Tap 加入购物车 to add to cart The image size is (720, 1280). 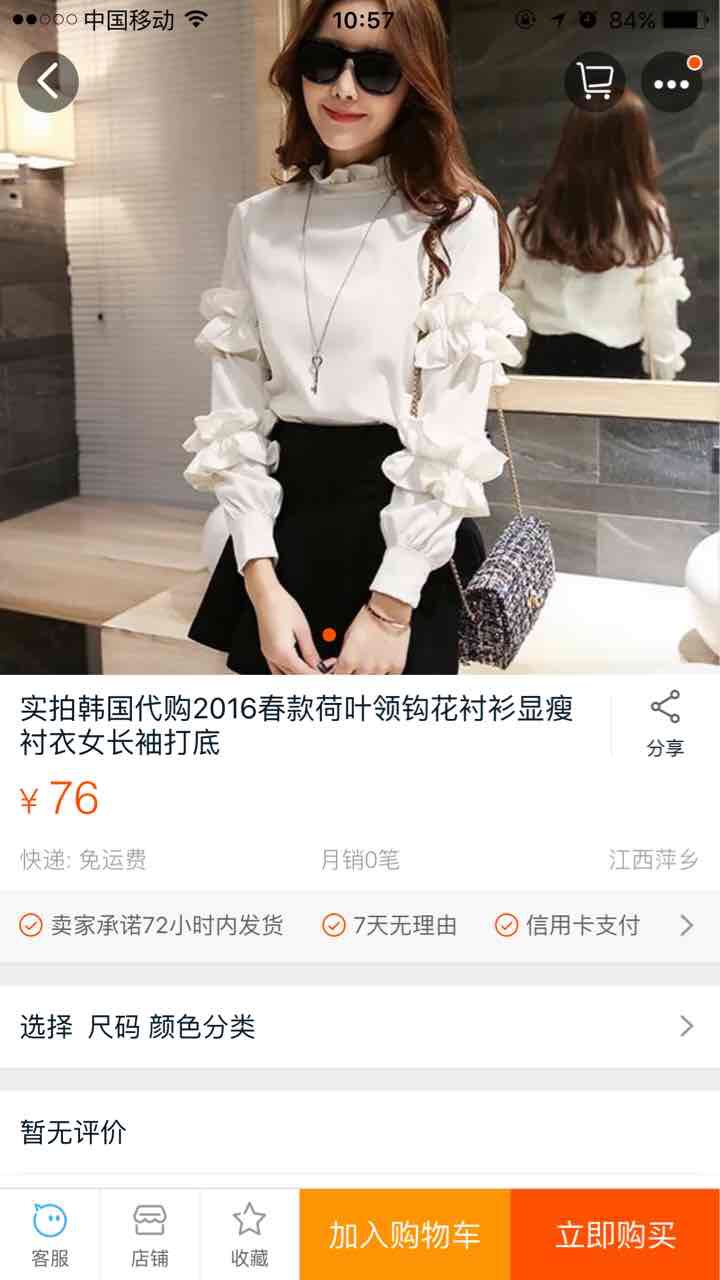point(405,1235)
